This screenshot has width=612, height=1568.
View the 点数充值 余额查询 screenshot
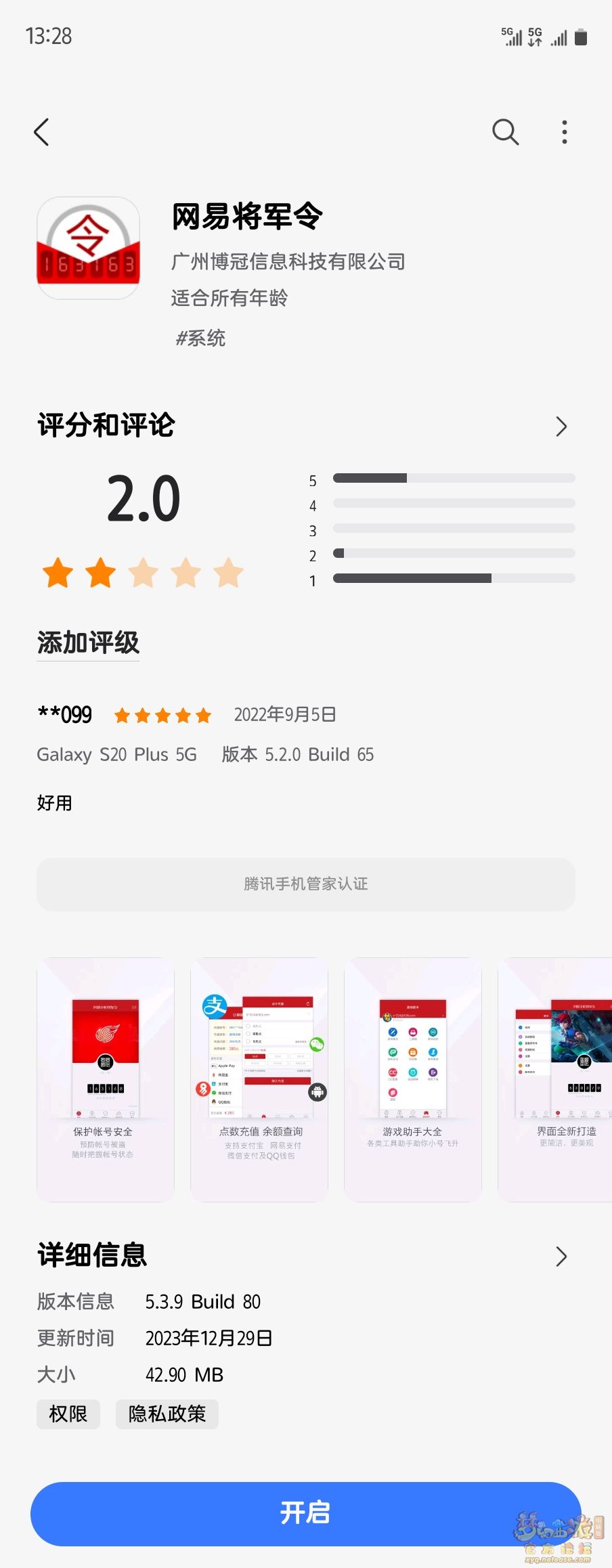[259, 1079]
